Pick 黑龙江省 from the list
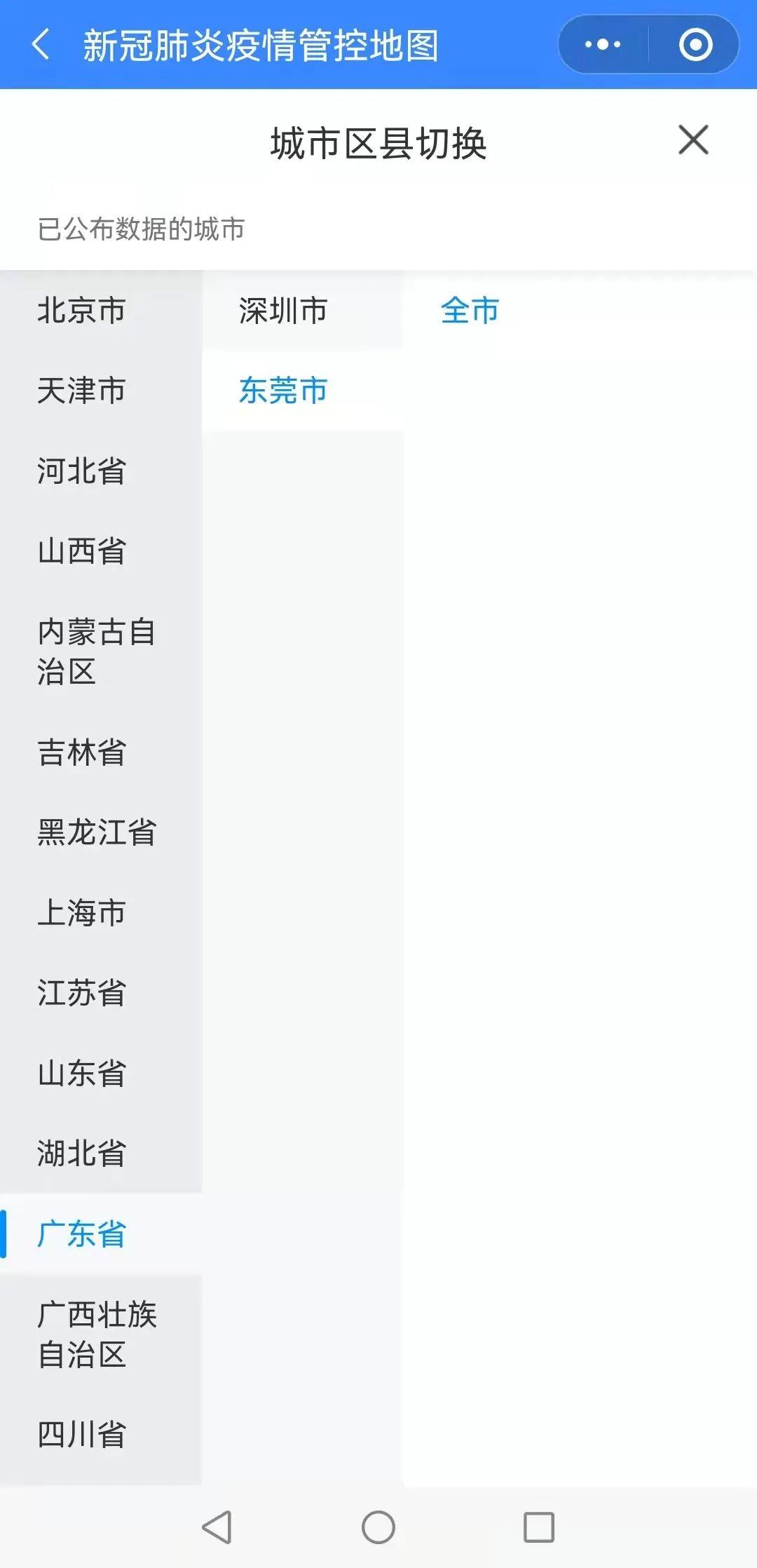The image size is (757, 1568). 97,832
